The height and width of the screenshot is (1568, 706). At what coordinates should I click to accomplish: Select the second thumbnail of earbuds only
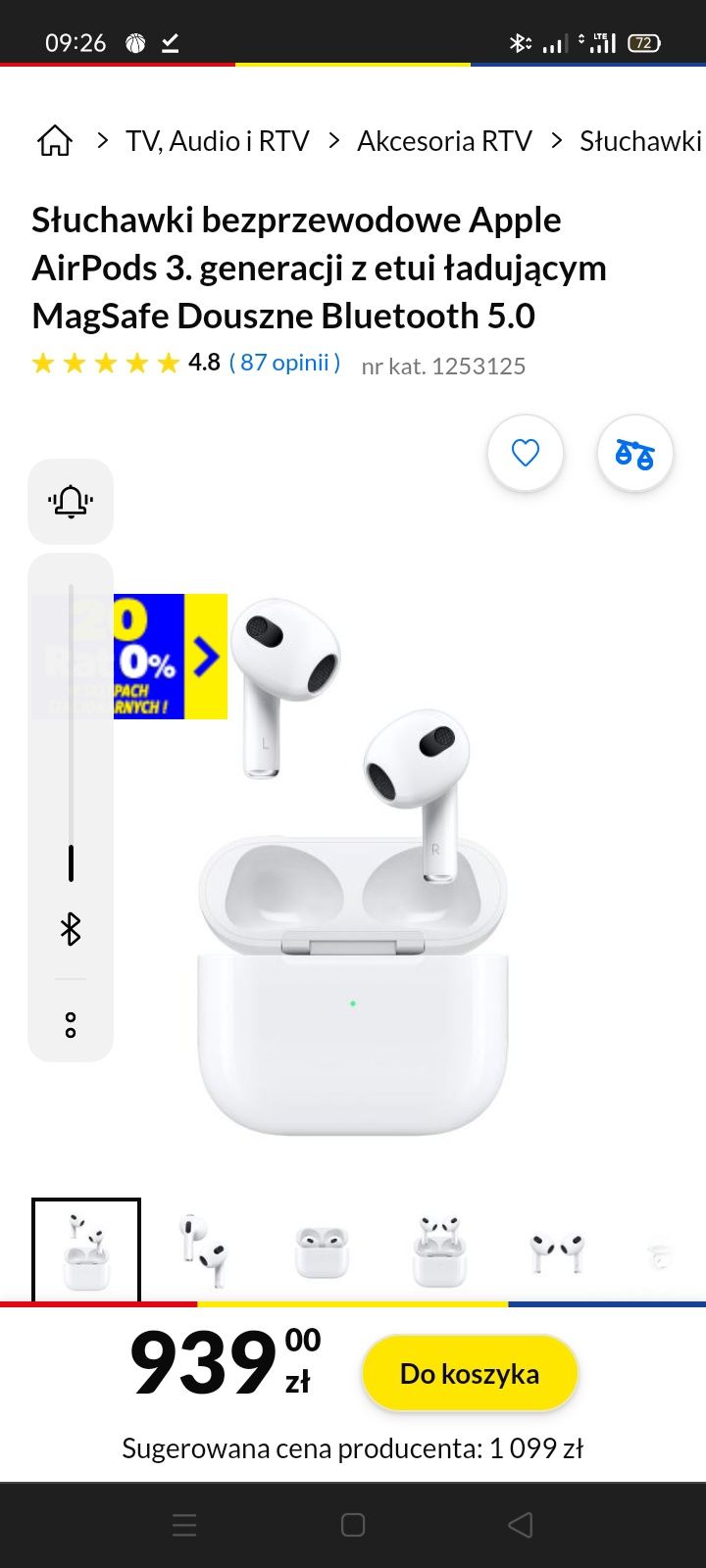click(x=204, y=1250)
